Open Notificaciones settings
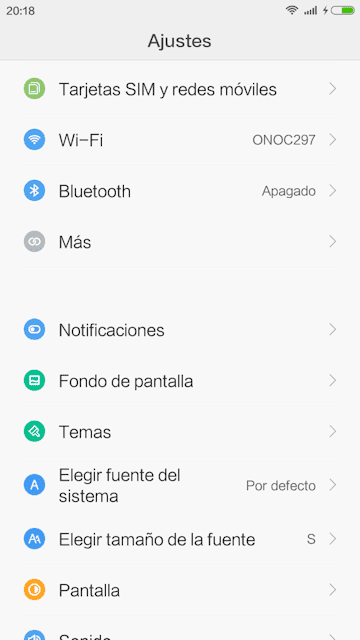Screen dimensions: 360x640 click(180, 330)
